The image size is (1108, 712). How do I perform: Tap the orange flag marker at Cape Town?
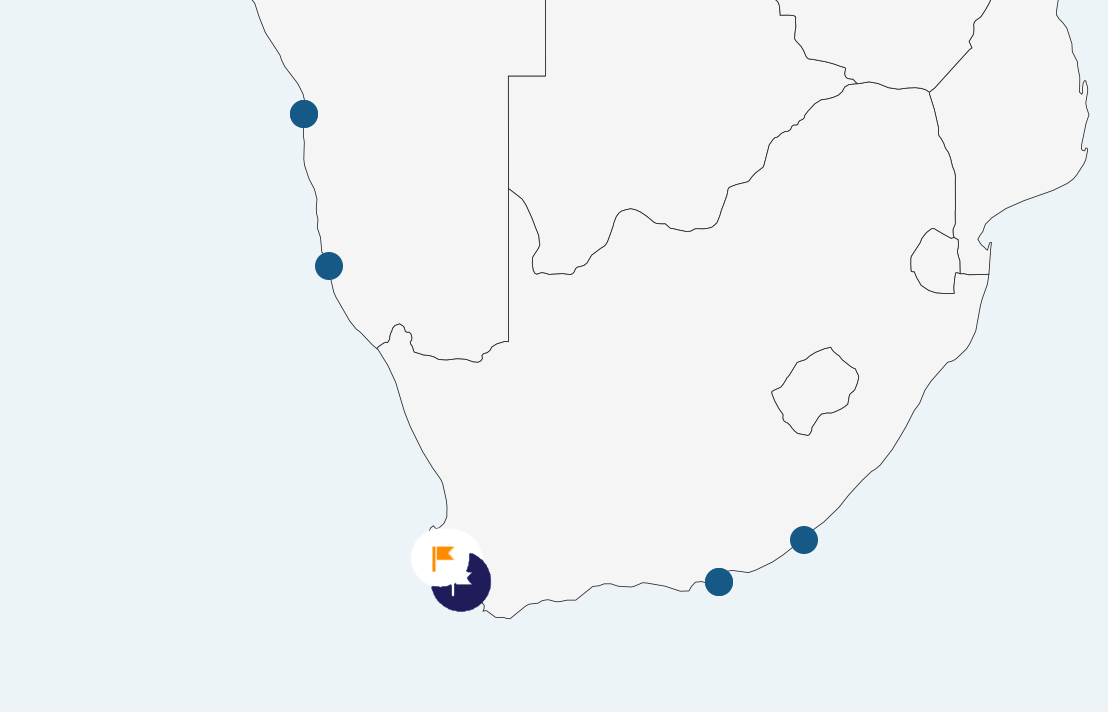[x=443, y=557]
